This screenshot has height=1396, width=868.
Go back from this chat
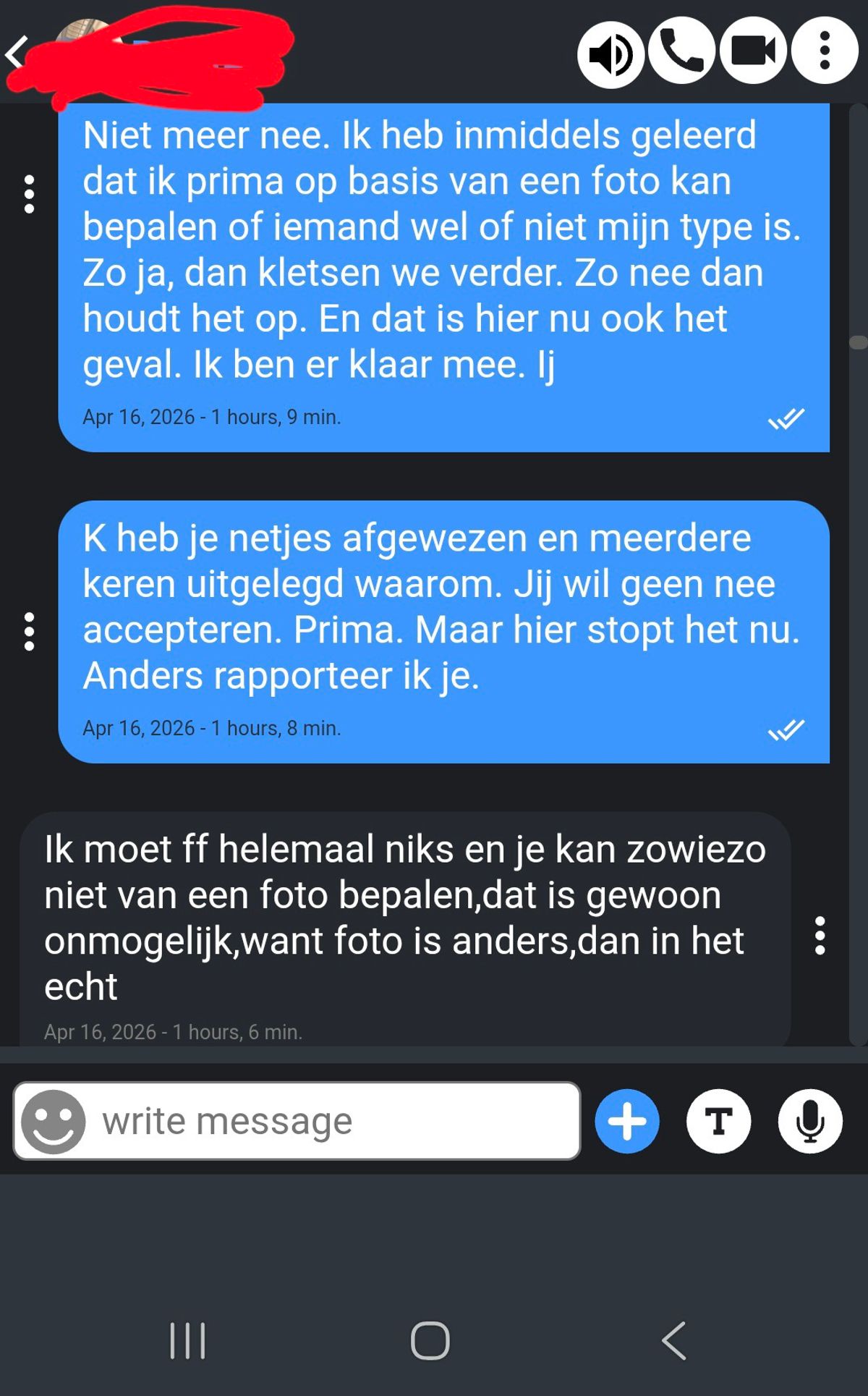(17, 53)
